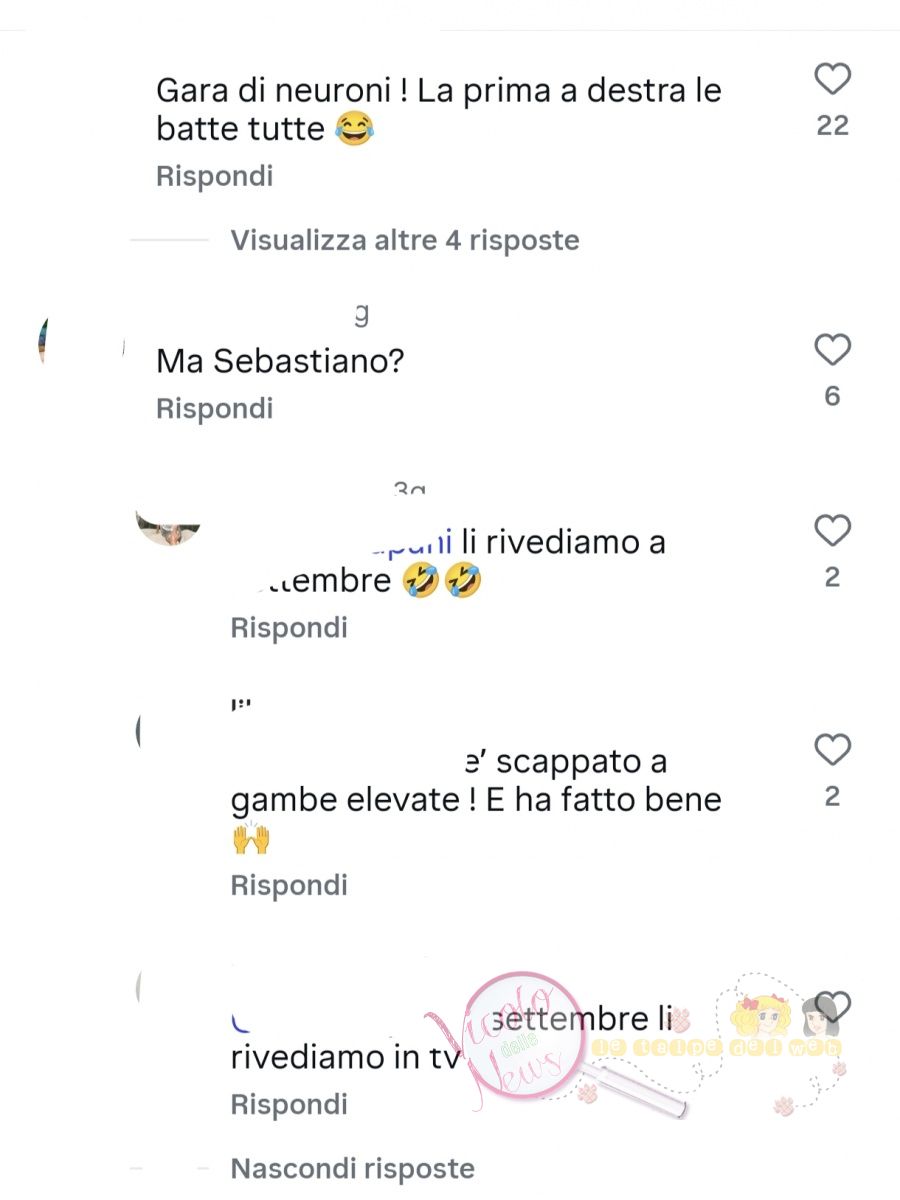The width and height of the screenshot is (900, 1200).
Task: Tap Rispondi under the two laughing emojis reply
Action: 289,629
